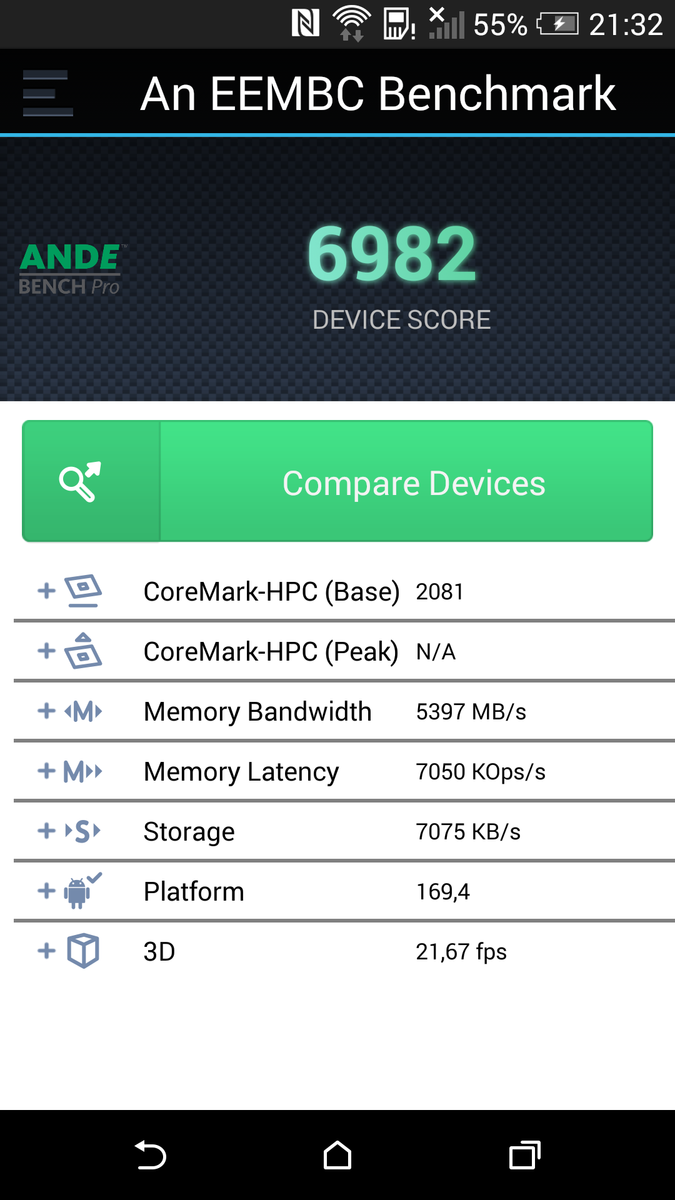The height and width of the screenshot is (1200, 675).
Task: Open the recent apps overview
Action: (524, 1156)
